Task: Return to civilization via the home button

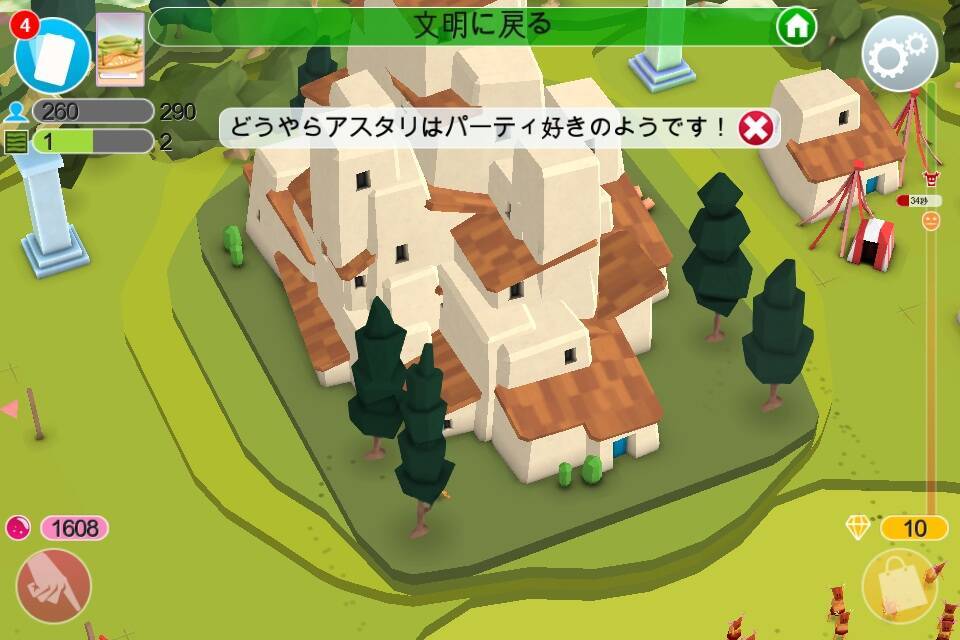Action: tap(797, 26)
